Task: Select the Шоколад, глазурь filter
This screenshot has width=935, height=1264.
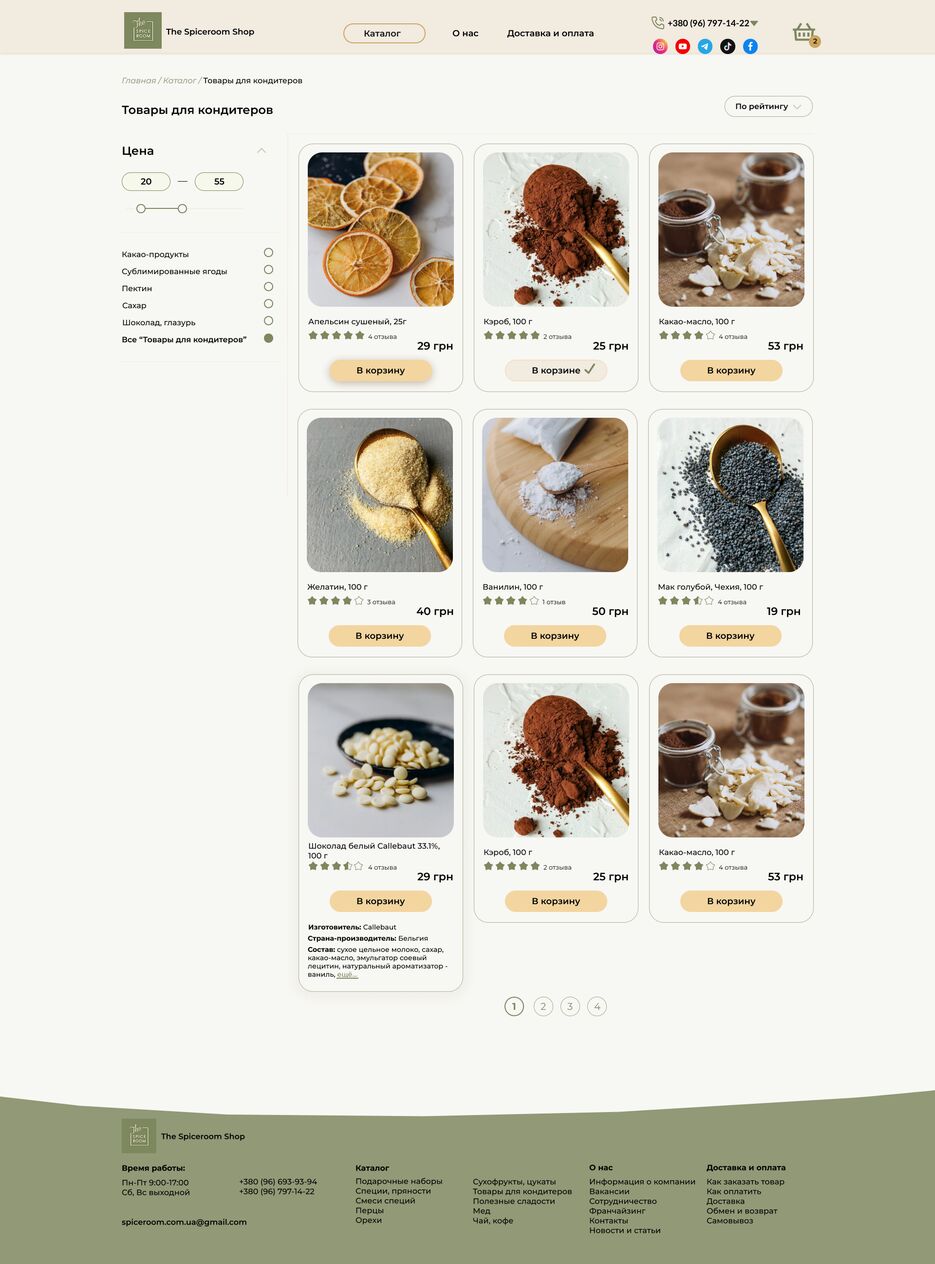Action: pos(268,321)
